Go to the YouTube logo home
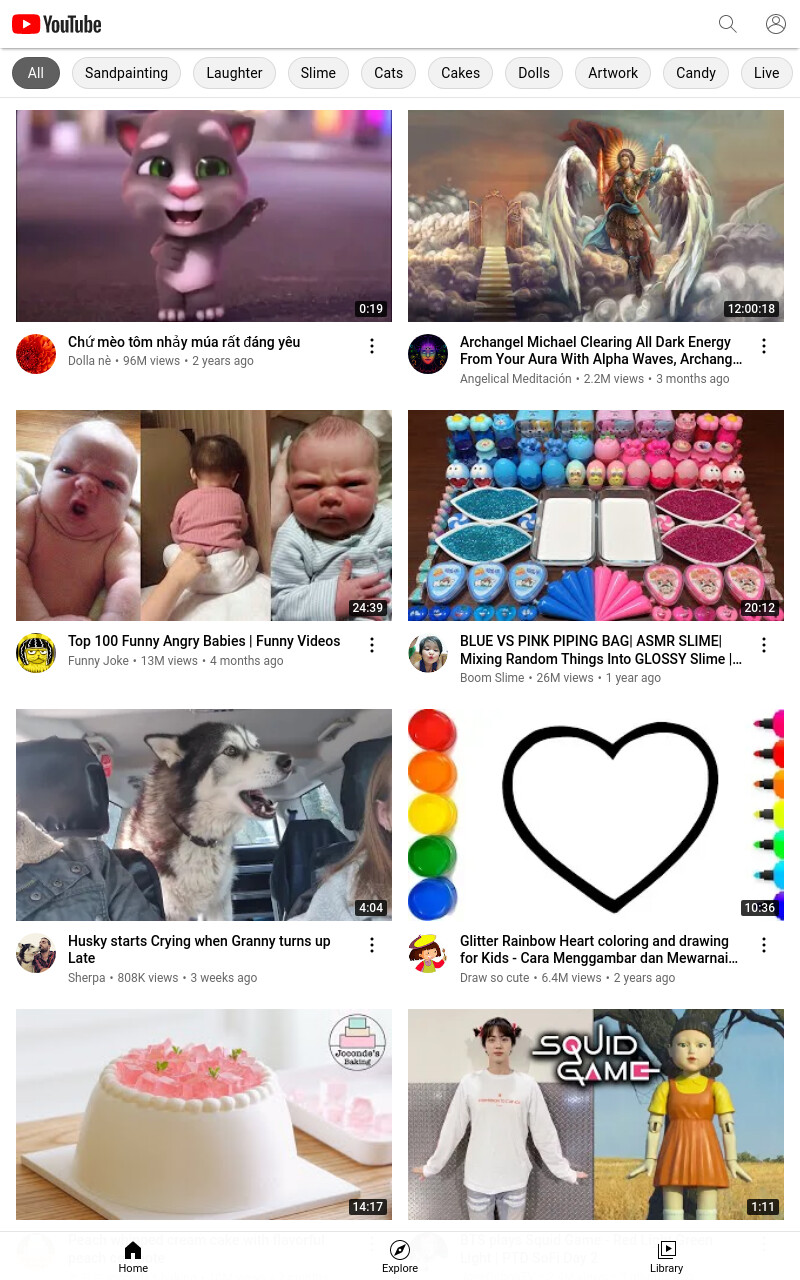The height and width of the screenshot is (1280, 800). [x=57, y=24]
